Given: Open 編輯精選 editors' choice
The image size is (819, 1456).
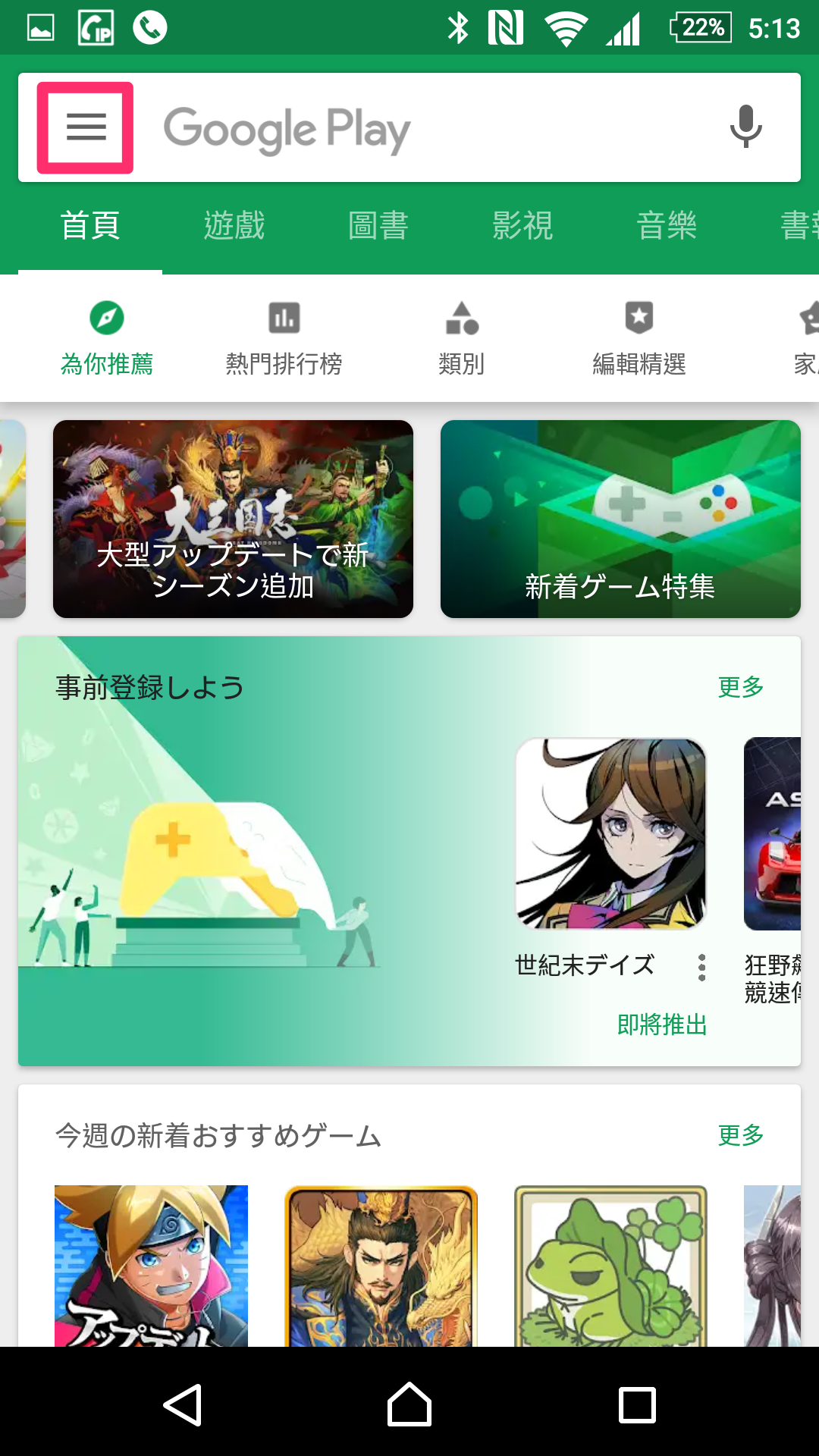Looking at the screenshot, I should point(639,337).
